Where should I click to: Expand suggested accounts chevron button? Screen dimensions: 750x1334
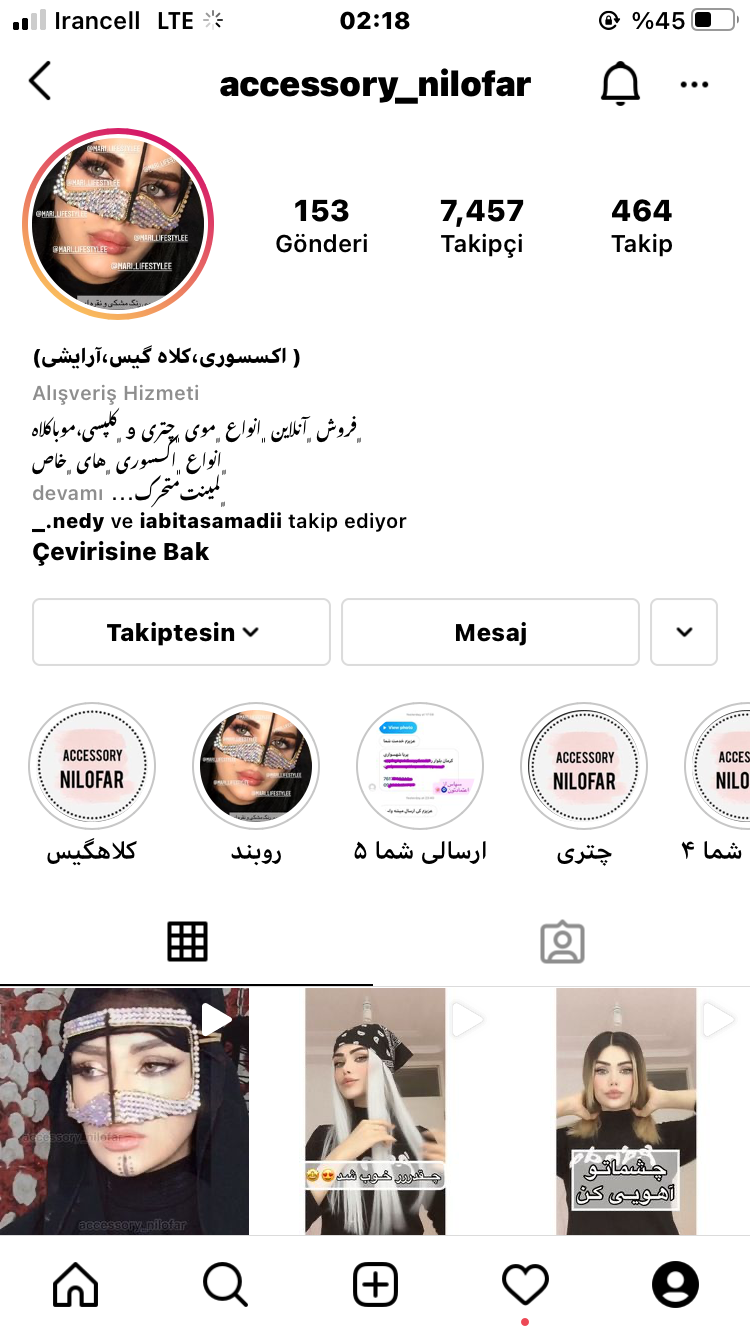click(684, 632)
